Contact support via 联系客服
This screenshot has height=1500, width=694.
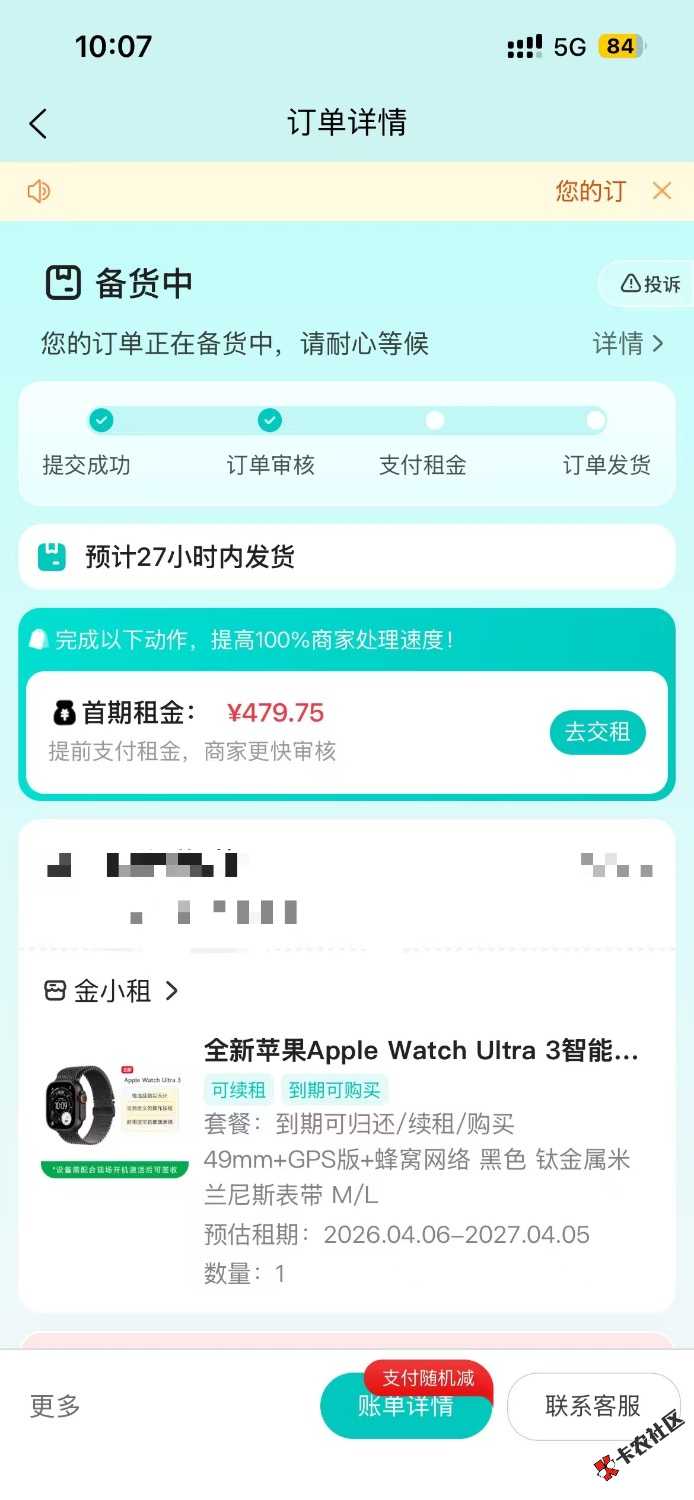click(x=592, y=1406)
